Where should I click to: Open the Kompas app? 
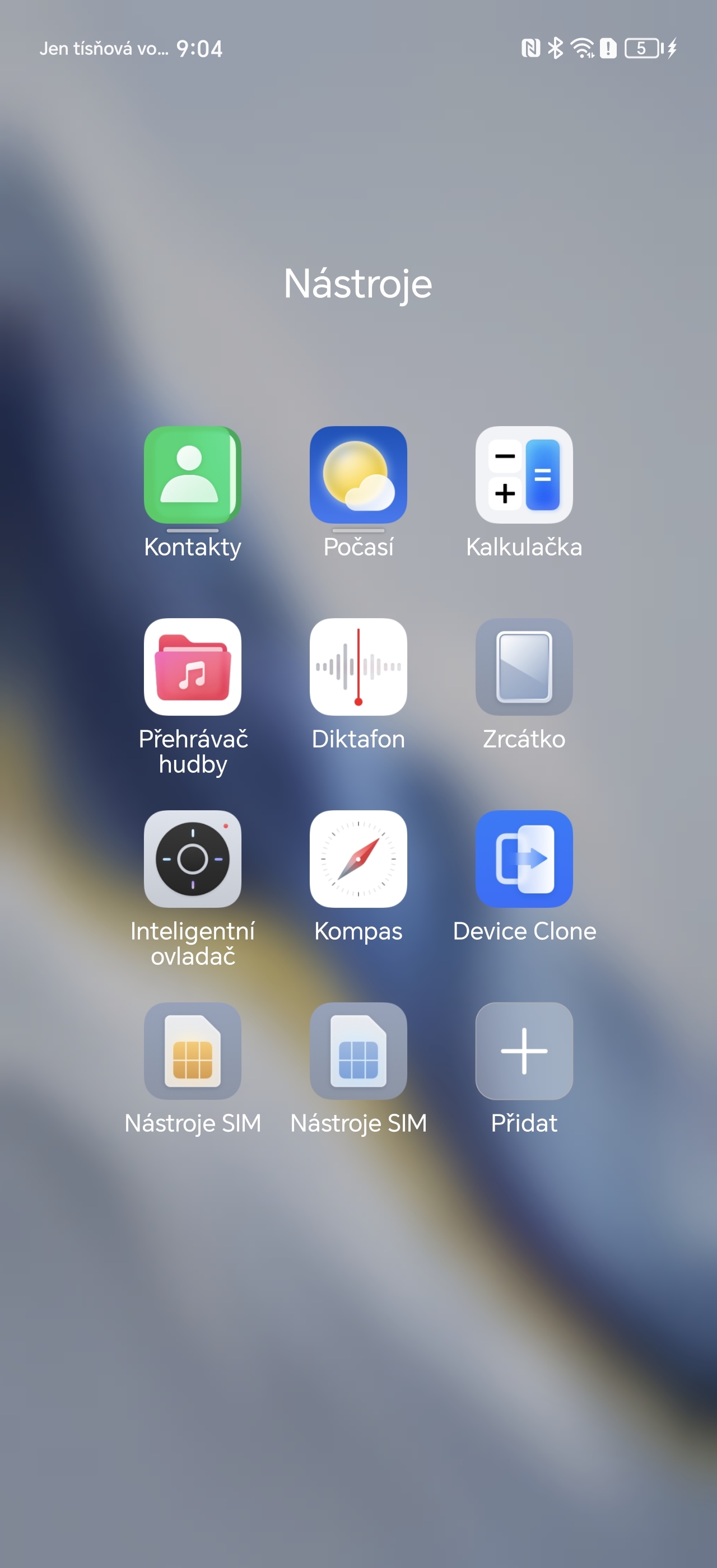click(x=358, y=859)
